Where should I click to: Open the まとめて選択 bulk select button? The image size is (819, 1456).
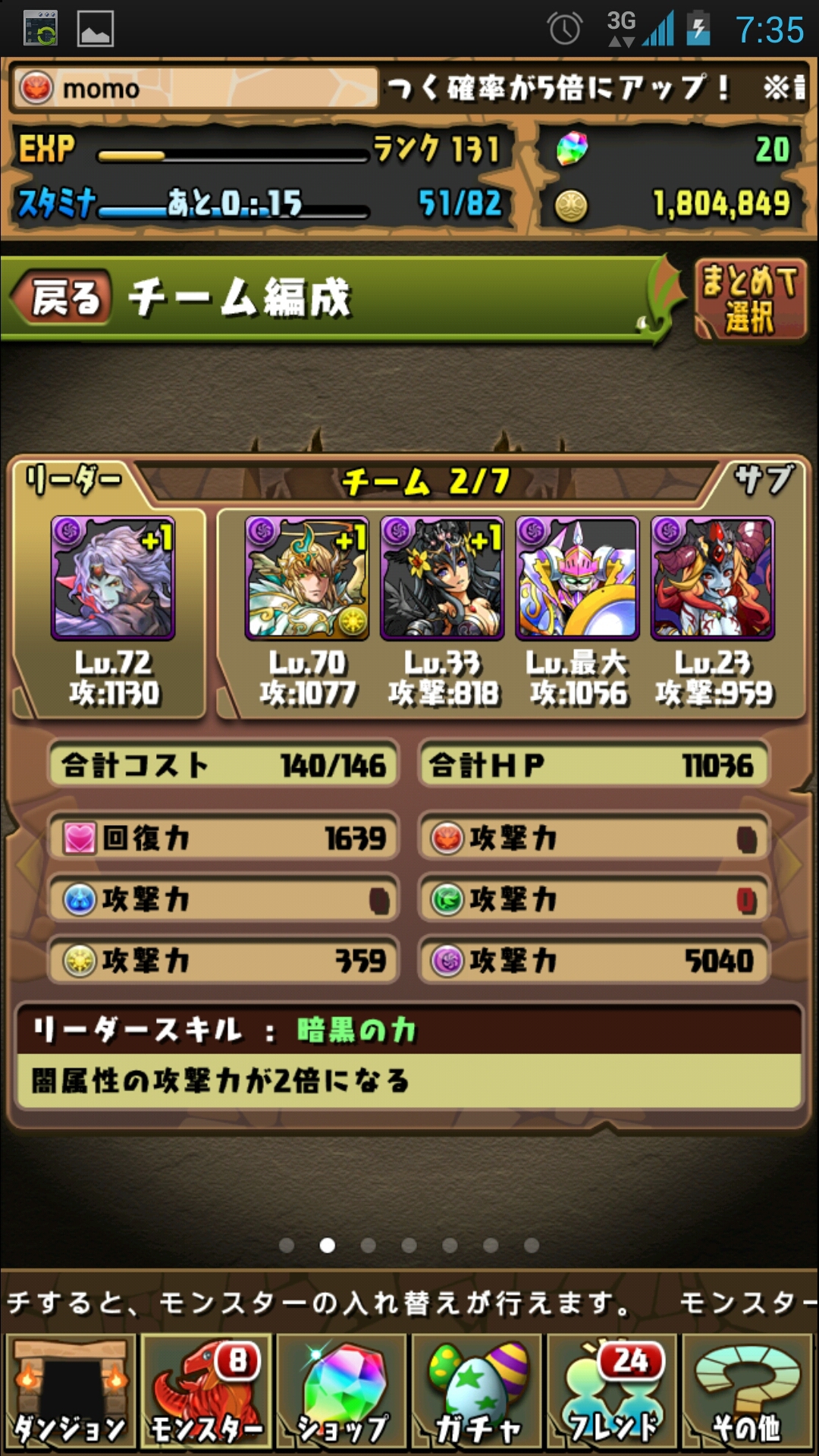[x=751, y=298]
